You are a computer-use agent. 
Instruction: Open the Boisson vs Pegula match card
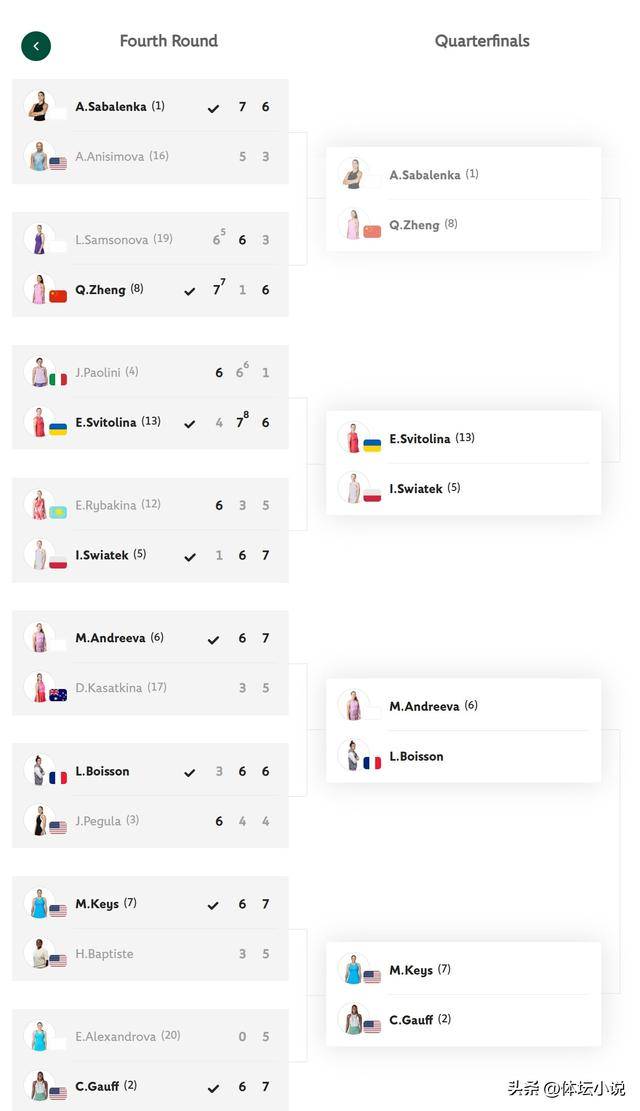click(x=150, y=796)
